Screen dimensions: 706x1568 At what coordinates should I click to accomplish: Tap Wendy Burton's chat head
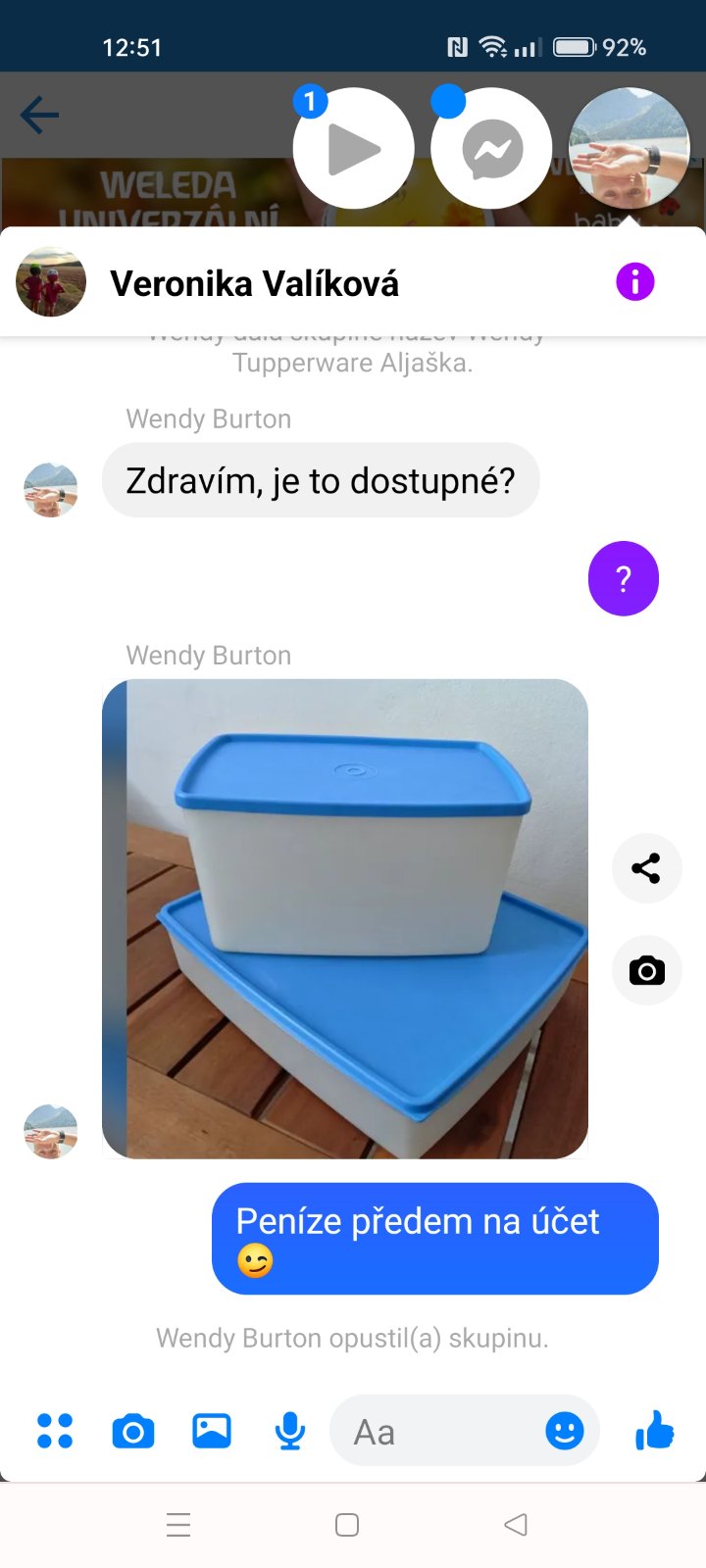(x=630, y=149)
